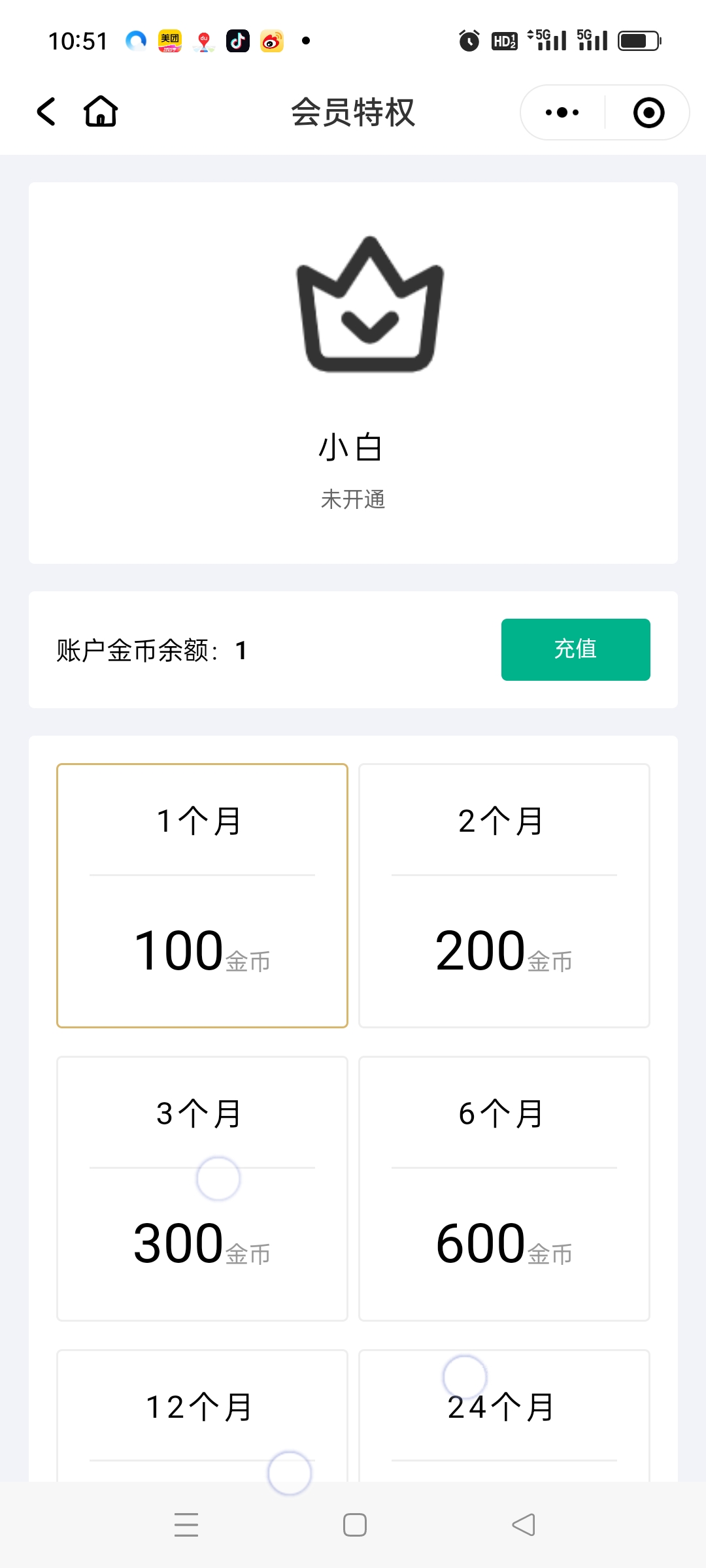Screen dimensions: 706x1568
Task: Tap the square home button in navigation bar
Action: pyautogui.click(x=353, y=1524)
